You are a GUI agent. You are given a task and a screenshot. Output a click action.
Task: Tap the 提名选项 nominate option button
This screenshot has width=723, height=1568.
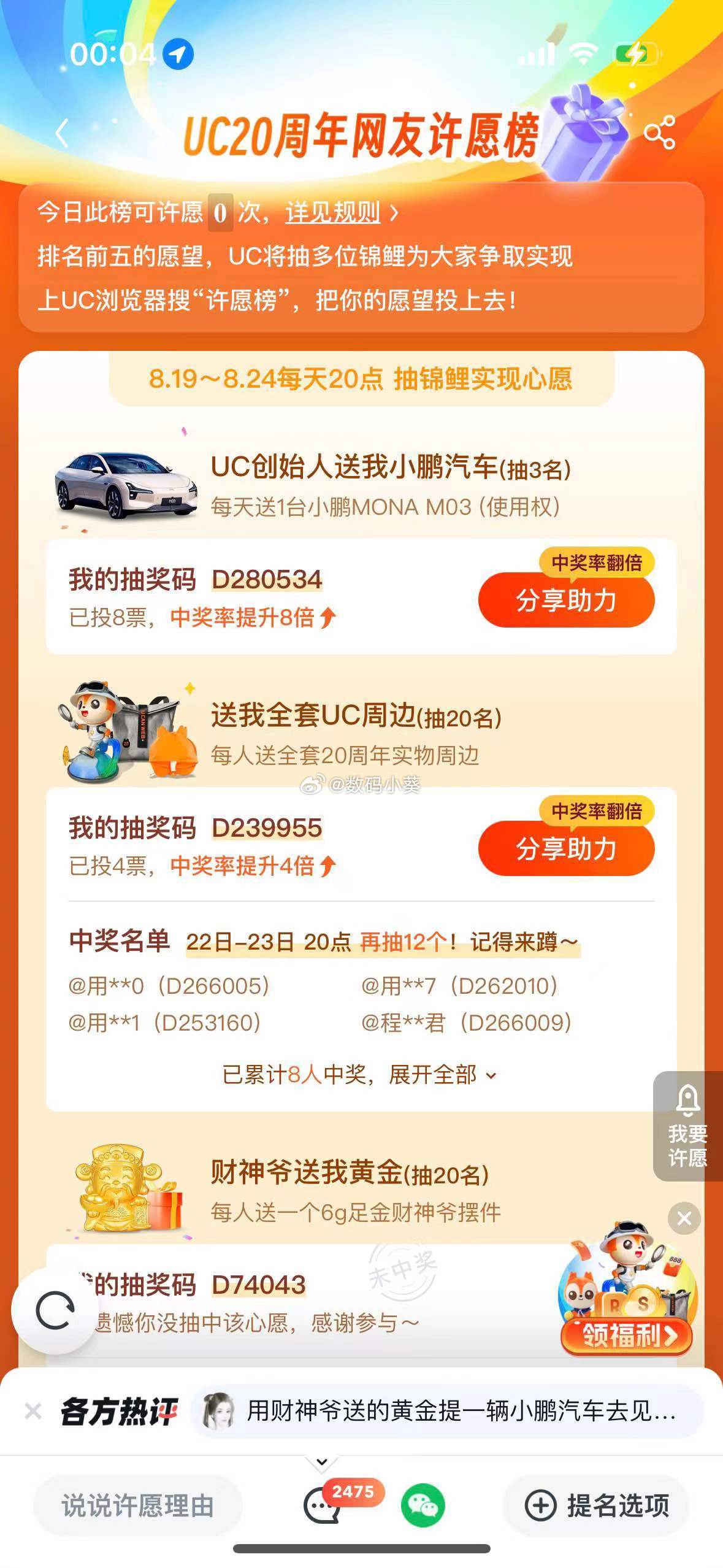coord(596,1505)
